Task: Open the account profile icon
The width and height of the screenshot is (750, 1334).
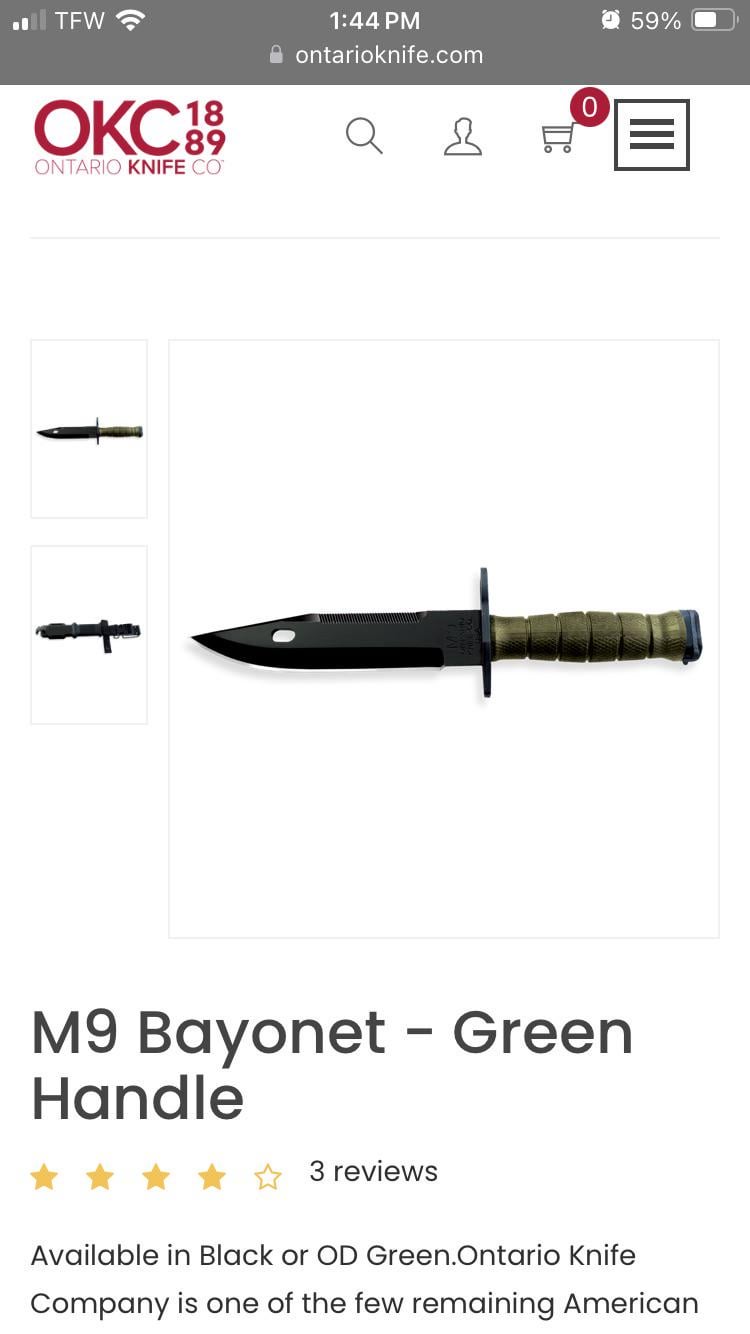Action: 462,135
